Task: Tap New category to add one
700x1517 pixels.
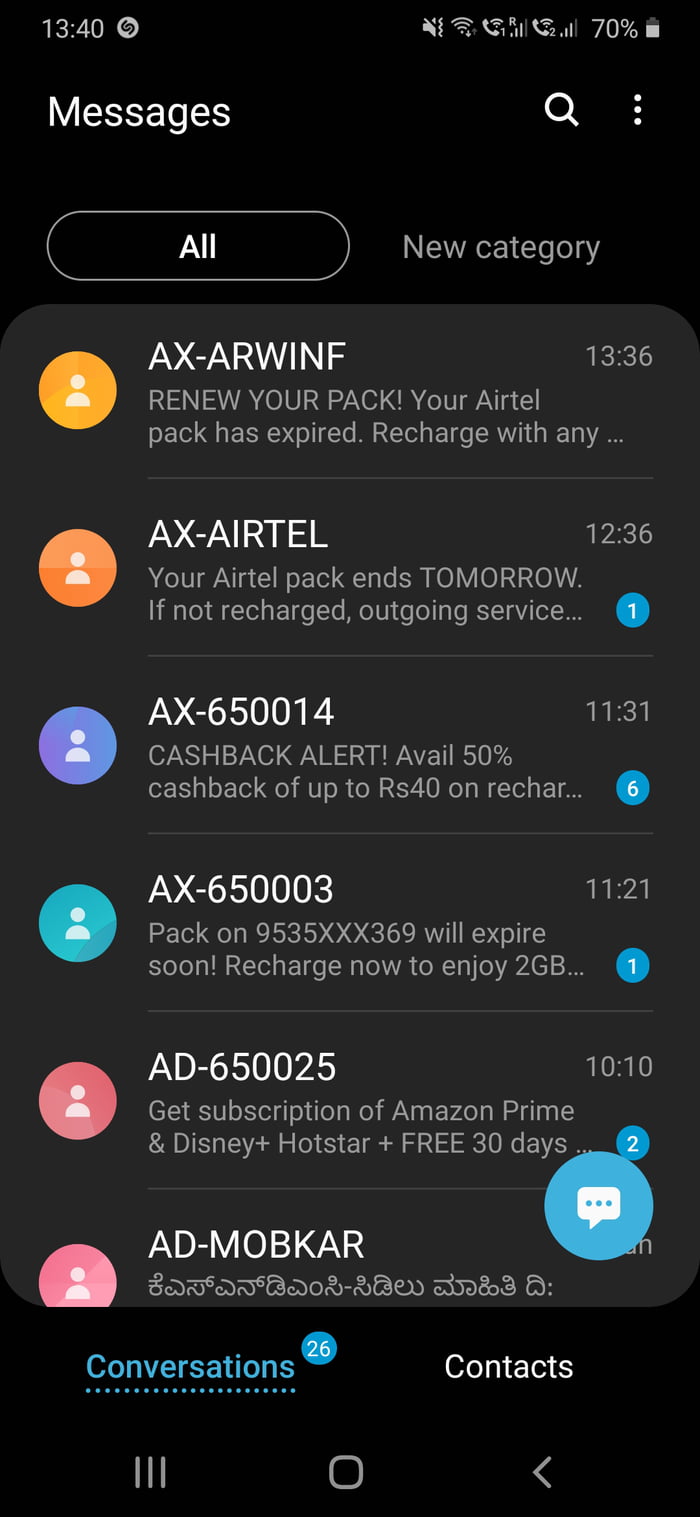Action: (500, 247)
